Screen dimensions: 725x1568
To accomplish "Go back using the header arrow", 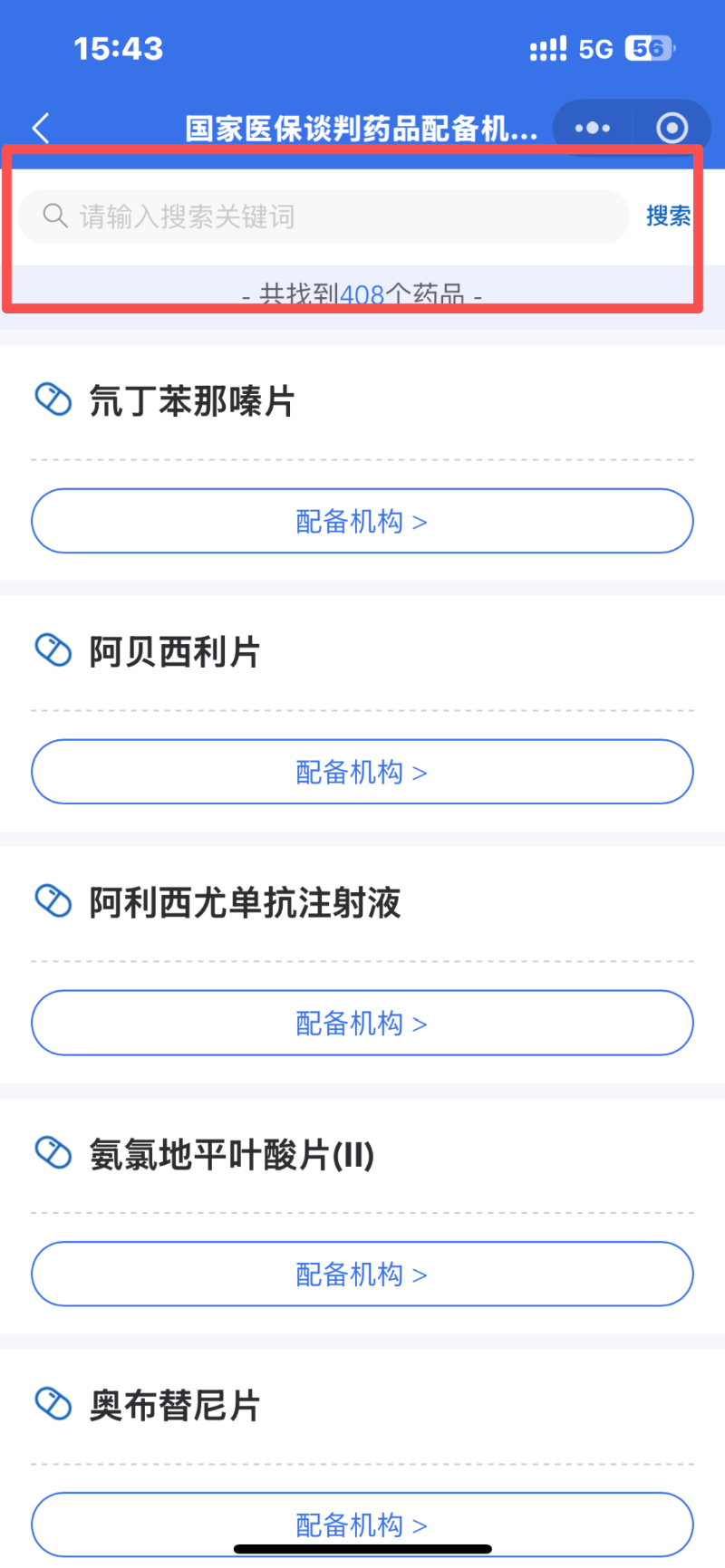I will (x=41, y=129).
